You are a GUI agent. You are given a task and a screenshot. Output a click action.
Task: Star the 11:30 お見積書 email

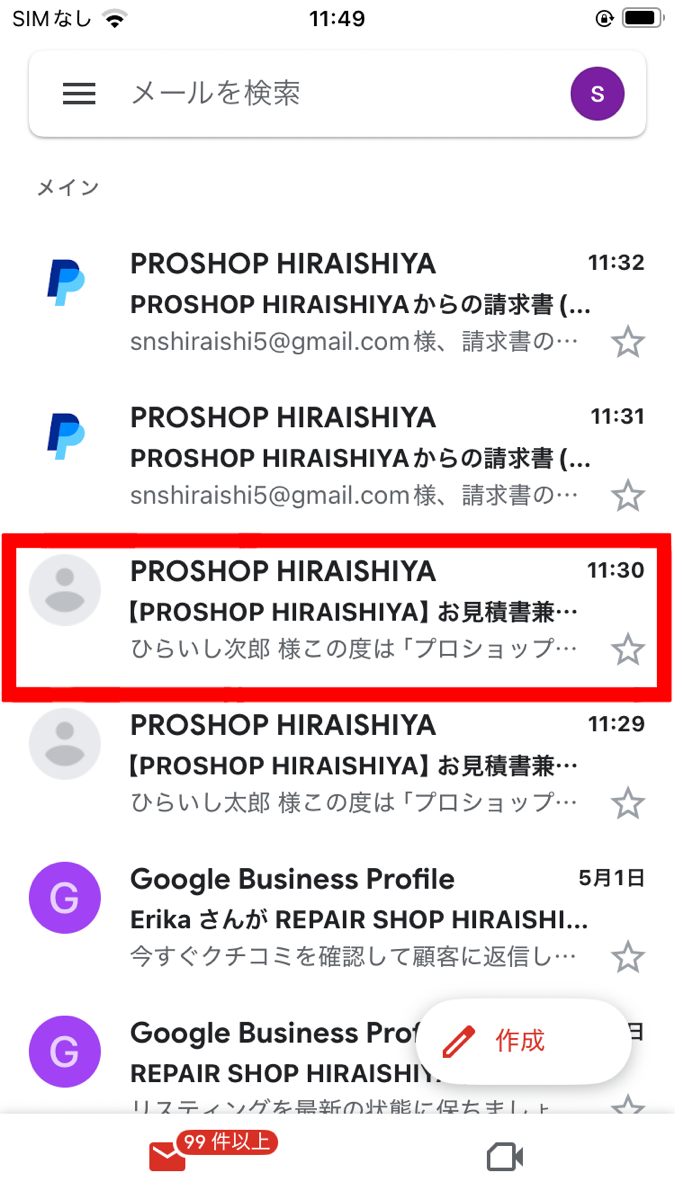pos(628,650)
